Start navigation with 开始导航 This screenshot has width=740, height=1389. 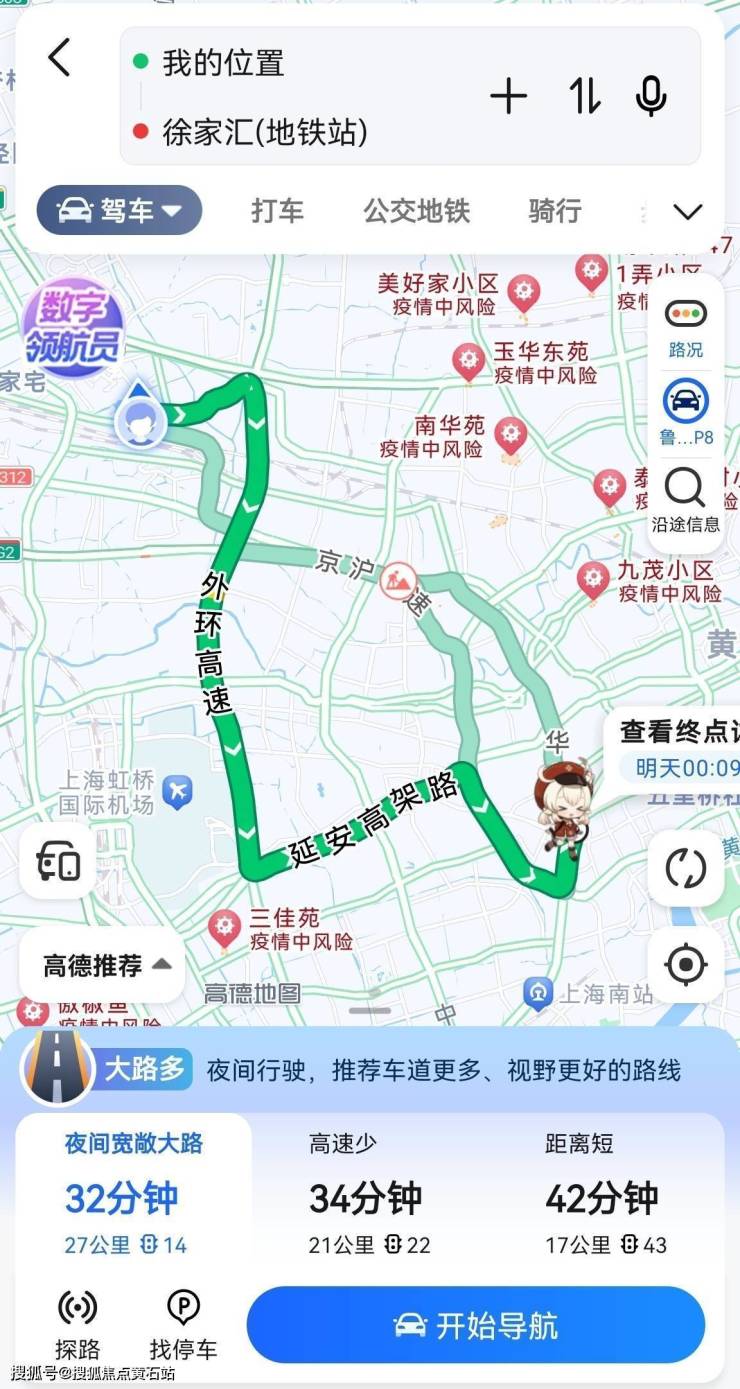[x=476, y=1325]
